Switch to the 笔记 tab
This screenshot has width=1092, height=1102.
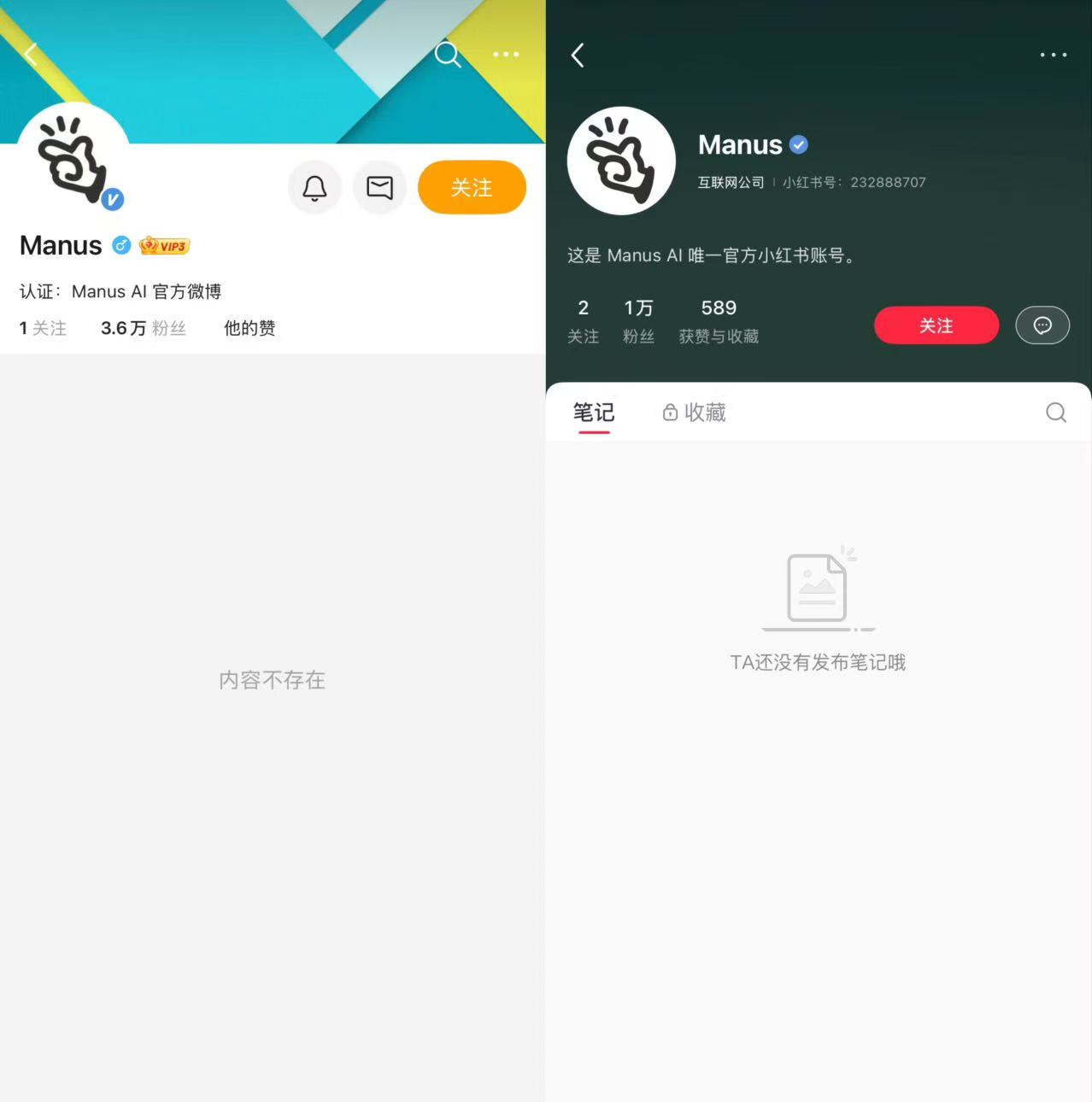pos(593,413)
